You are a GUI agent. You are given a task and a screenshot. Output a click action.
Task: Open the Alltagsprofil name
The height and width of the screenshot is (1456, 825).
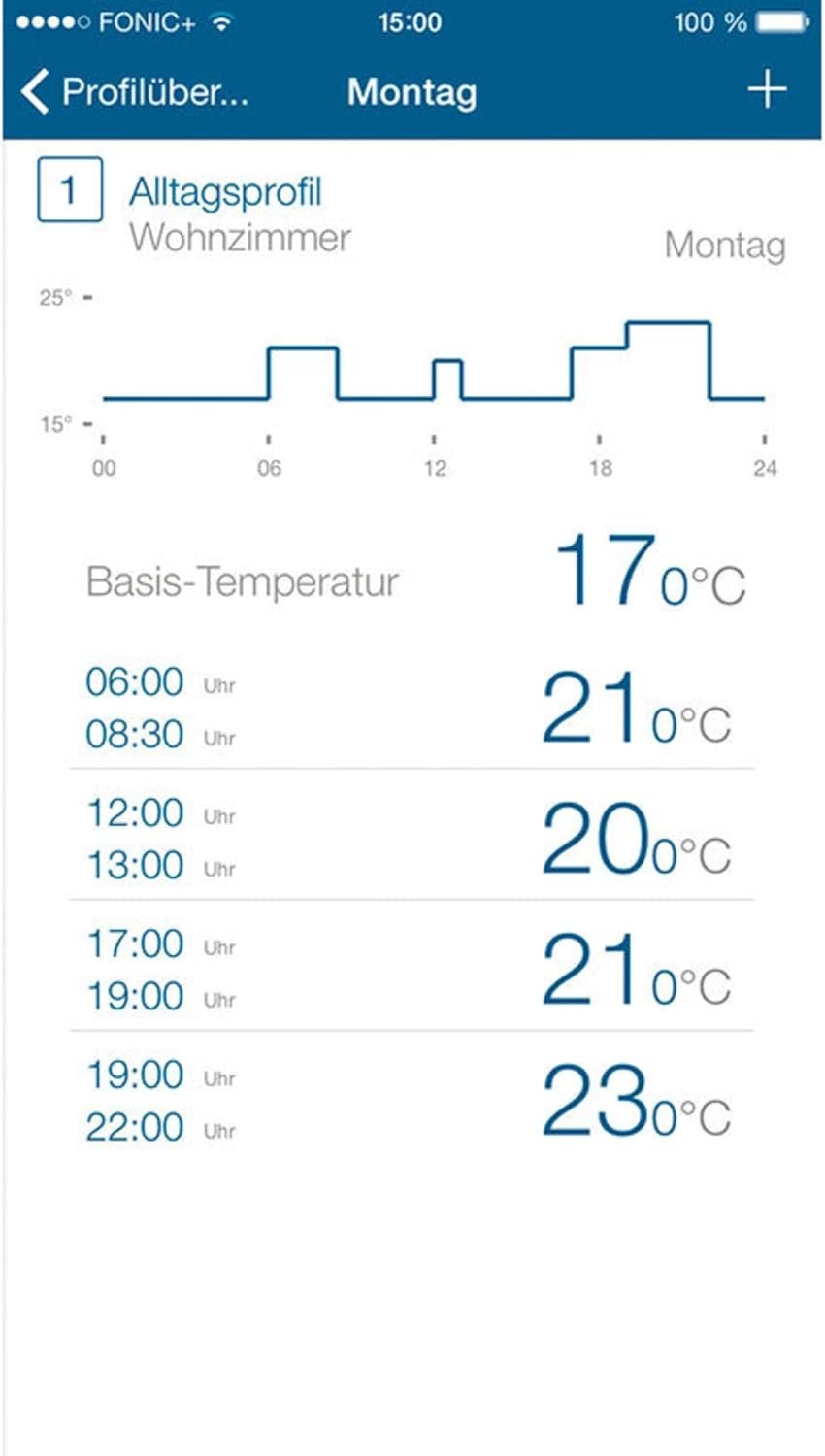point(226,190)
